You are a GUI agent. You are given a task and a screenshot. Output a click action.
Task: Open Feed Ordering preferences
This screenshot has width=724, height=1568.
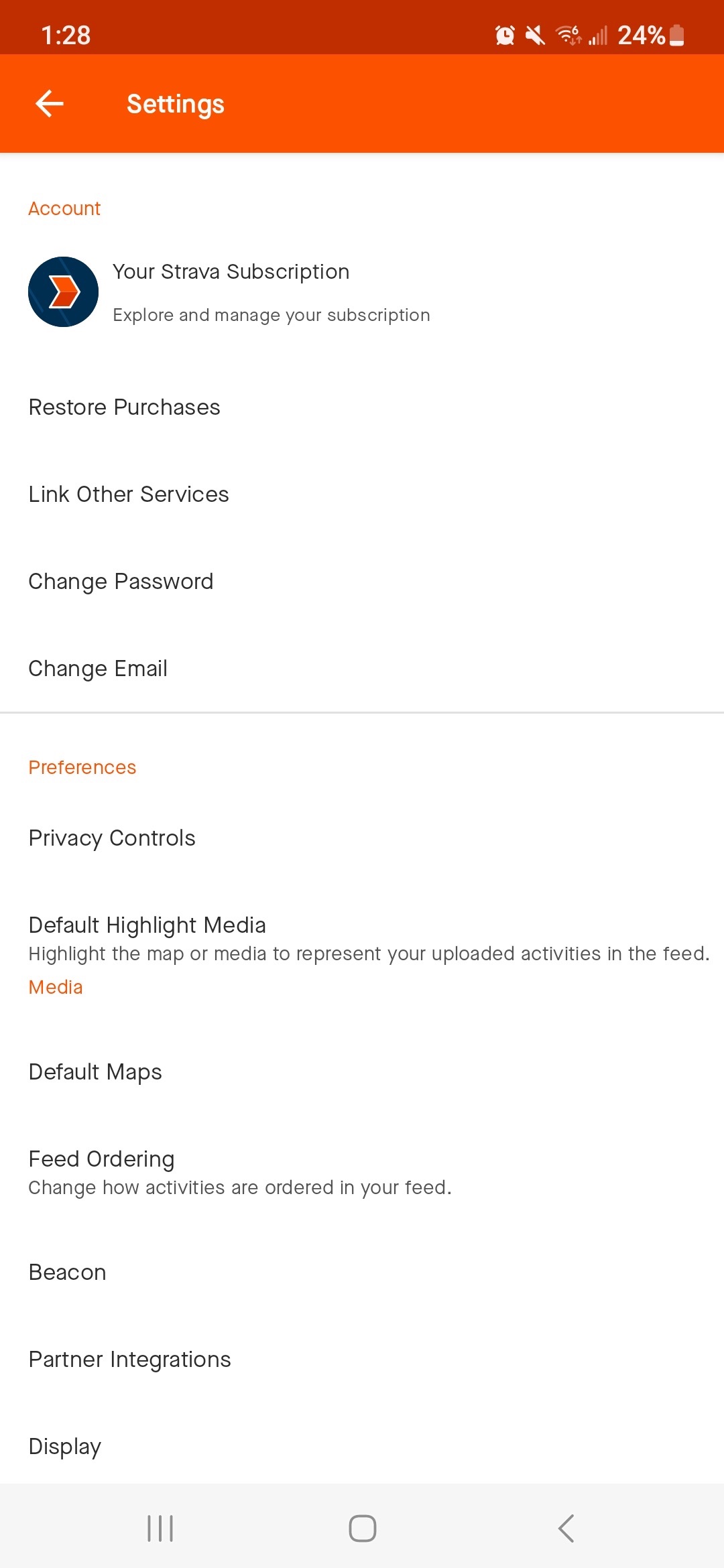101,1159
